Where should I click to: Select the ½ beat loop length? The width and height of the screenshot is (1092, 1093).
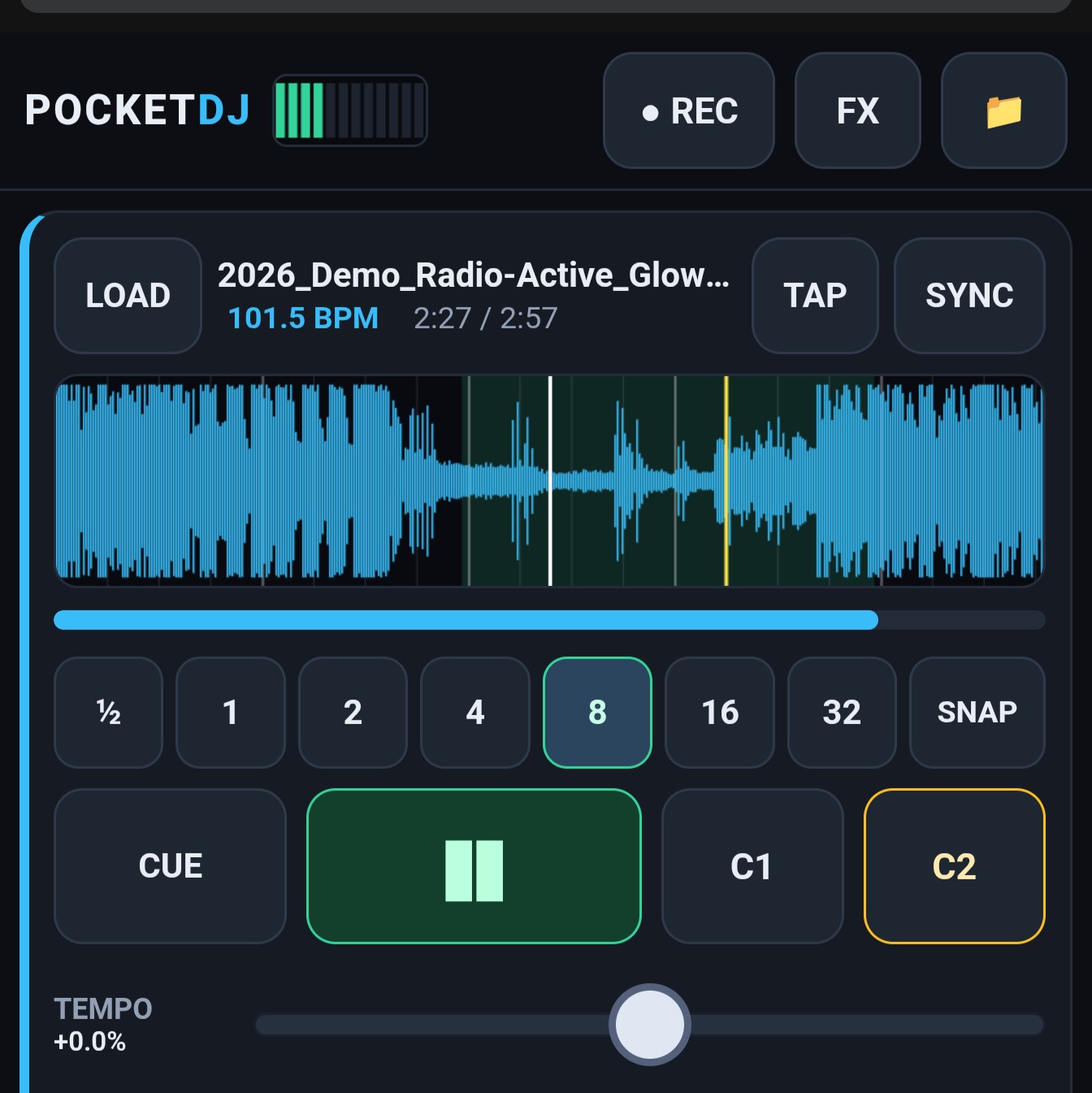point(108,712)
